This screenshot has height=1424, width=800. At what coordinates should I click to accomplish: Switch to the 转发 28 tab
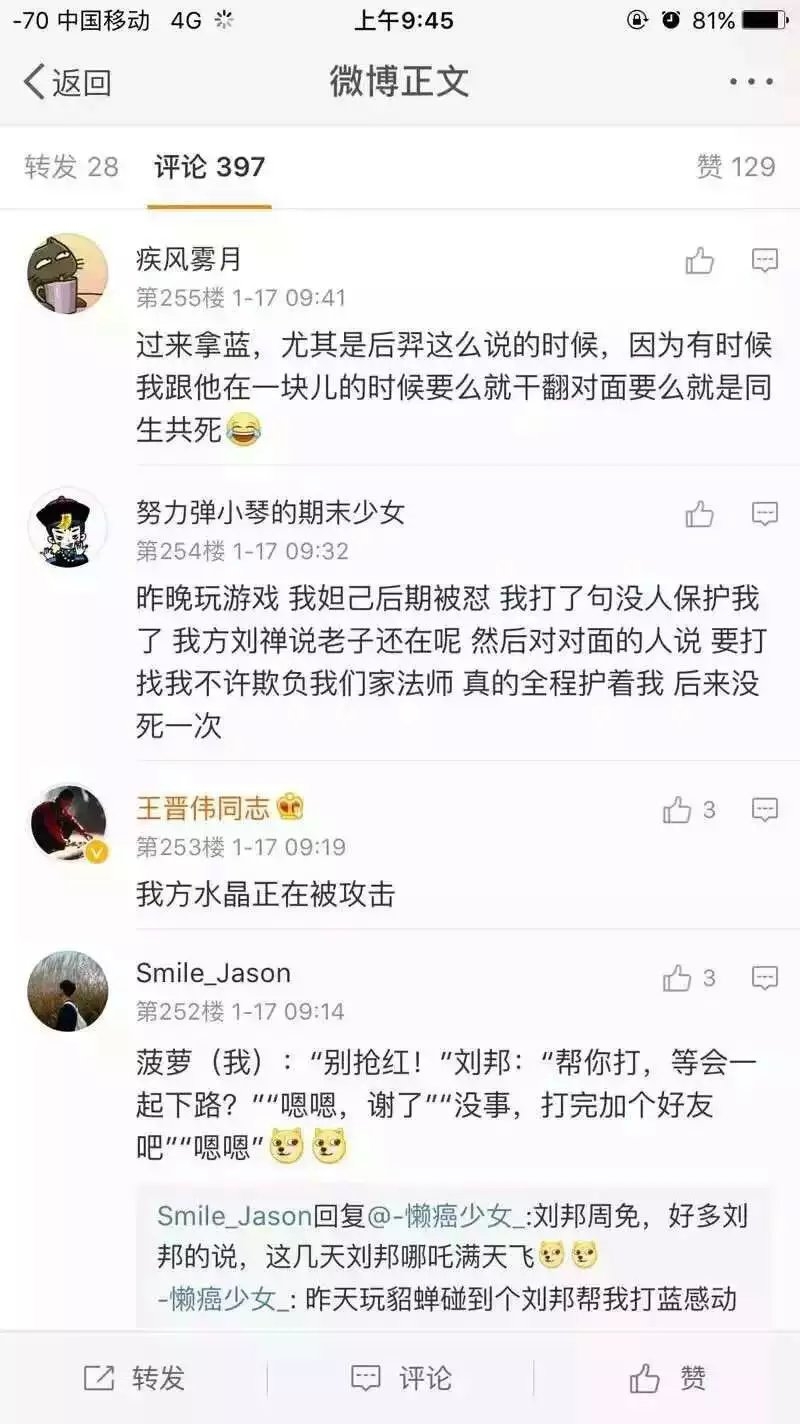pyautogui.click(x=71, y=167)
